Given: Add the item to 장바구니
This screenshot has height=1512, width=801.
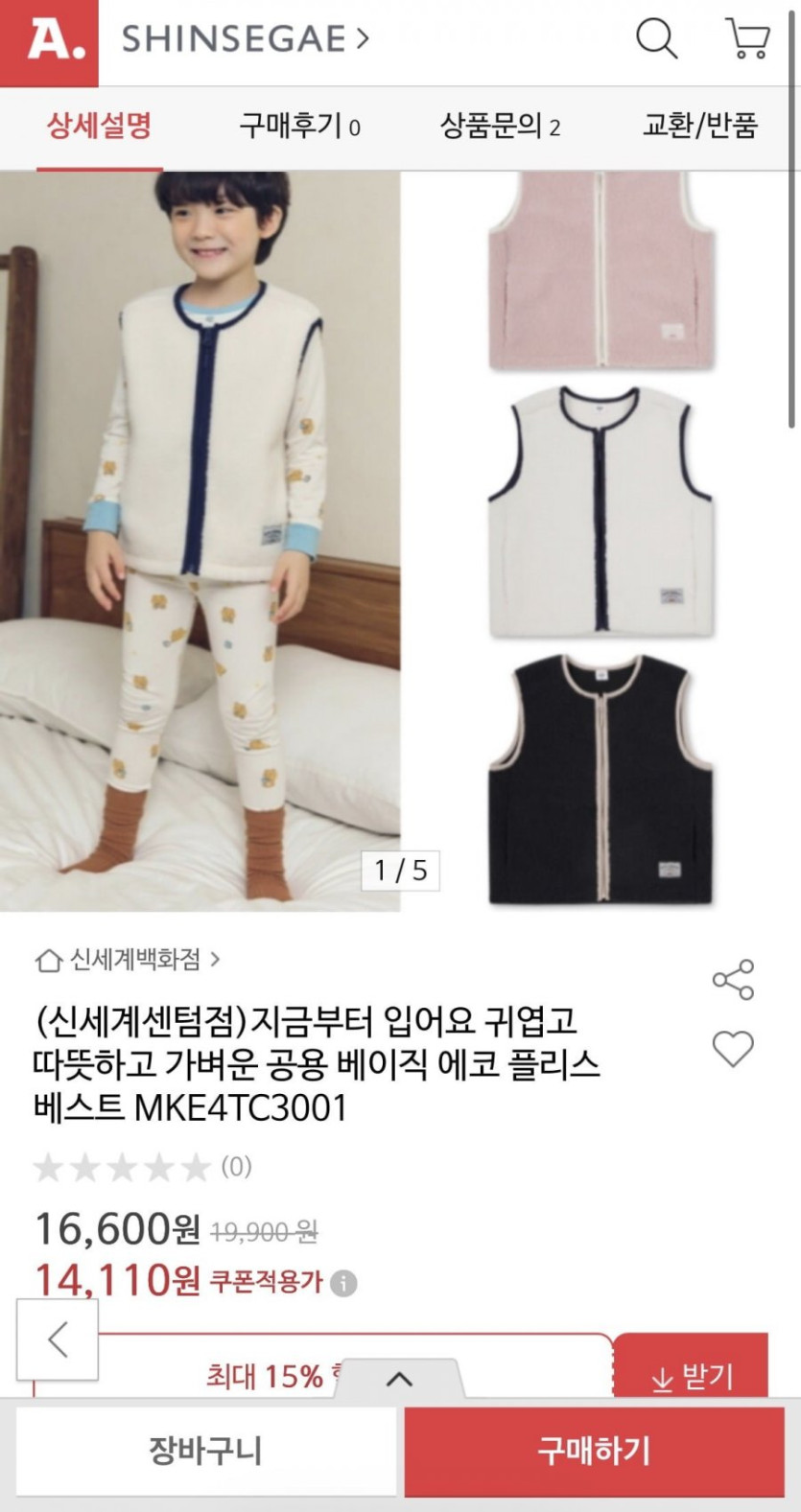Looking at the screenshot, I should coord(205,1451).
